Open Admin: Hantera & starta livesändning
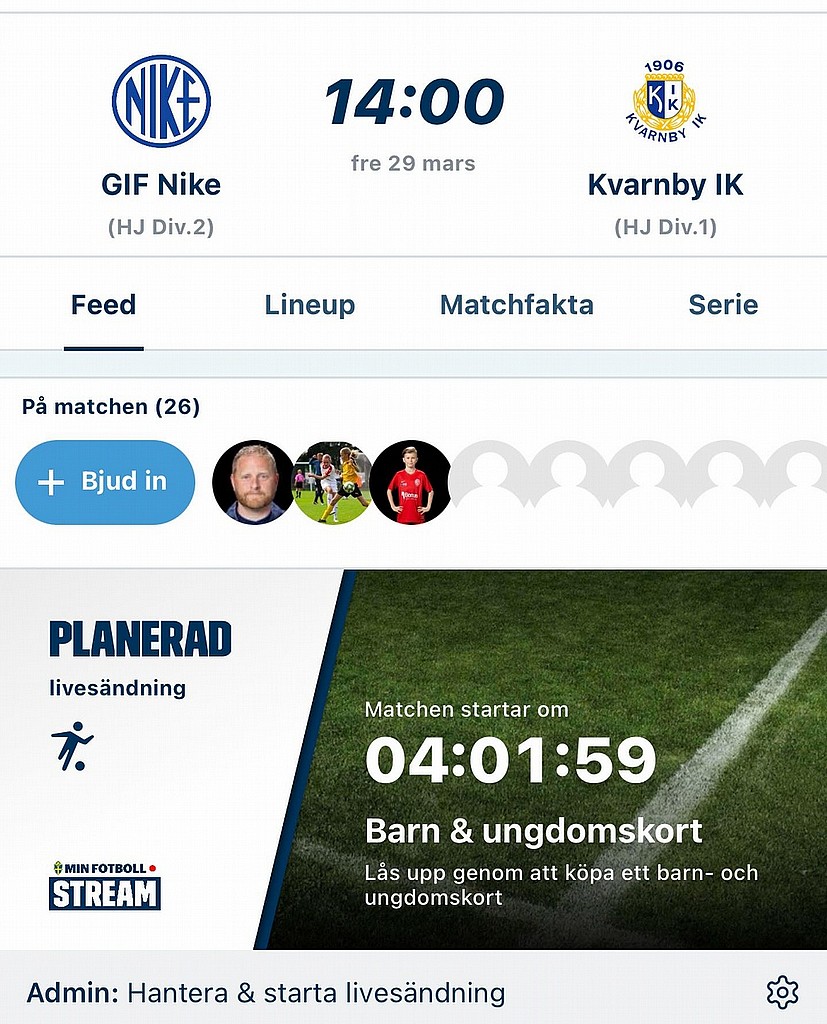 pos(266,993)
